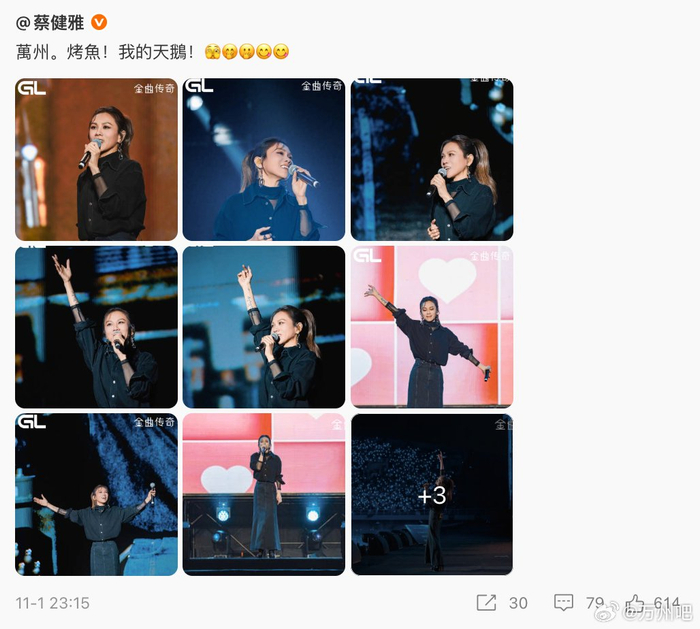
Task: Open the first photo with orange background
Action: click(x=96, y=159)
